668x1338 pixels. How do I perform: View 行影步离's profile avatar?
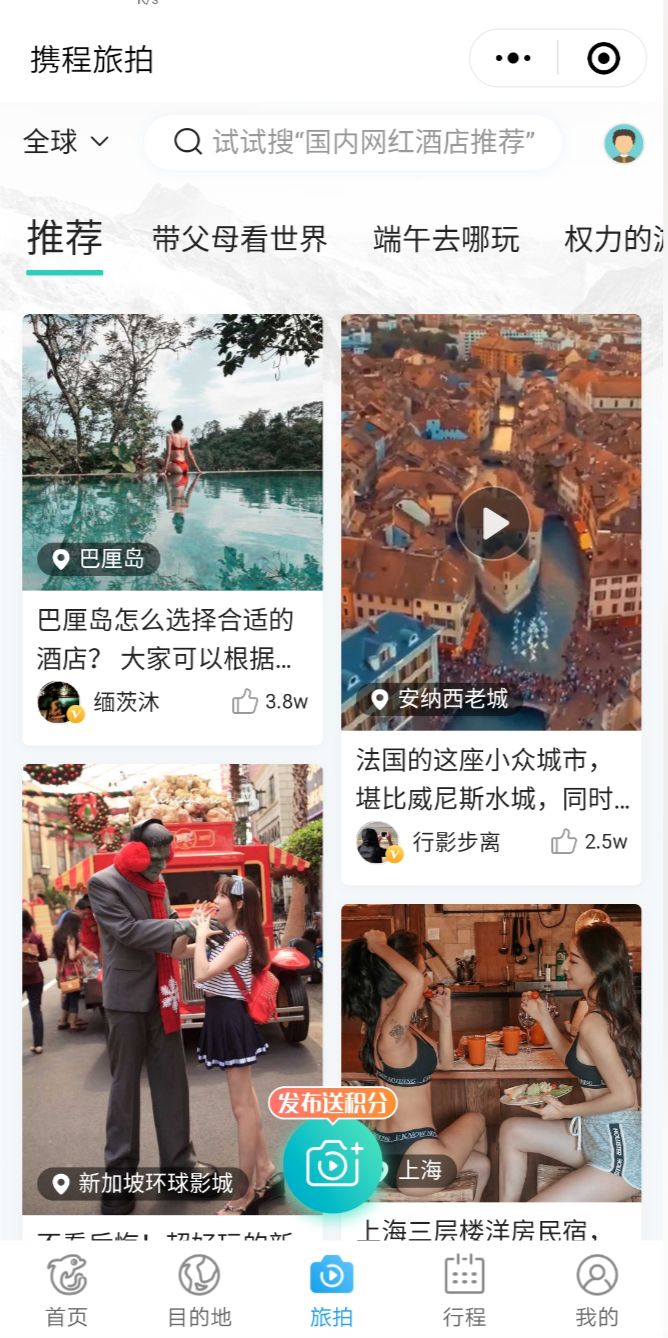[379, 842]
